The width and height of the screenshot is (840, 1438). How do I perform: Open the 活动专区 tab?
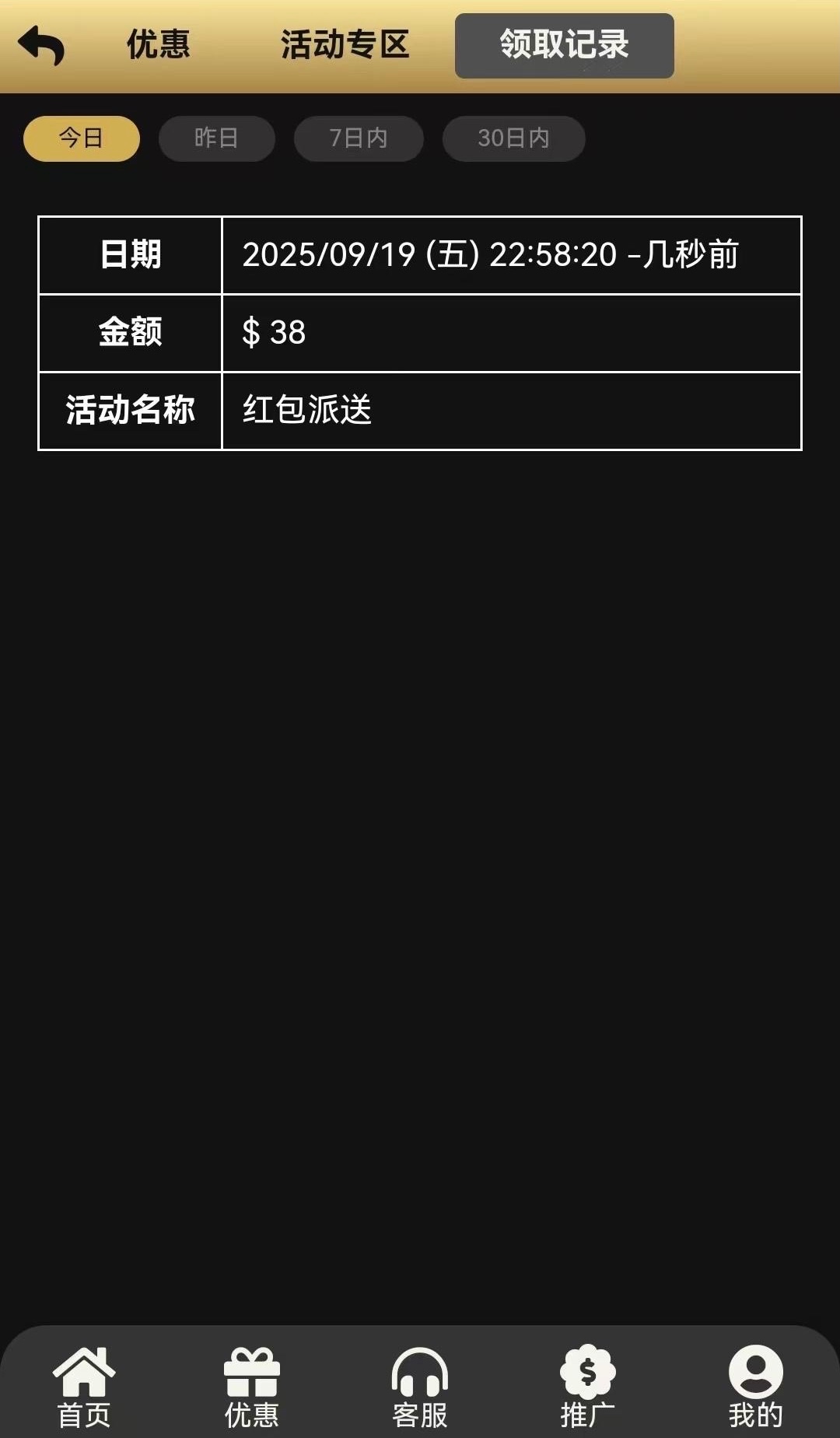pos(345,45)
